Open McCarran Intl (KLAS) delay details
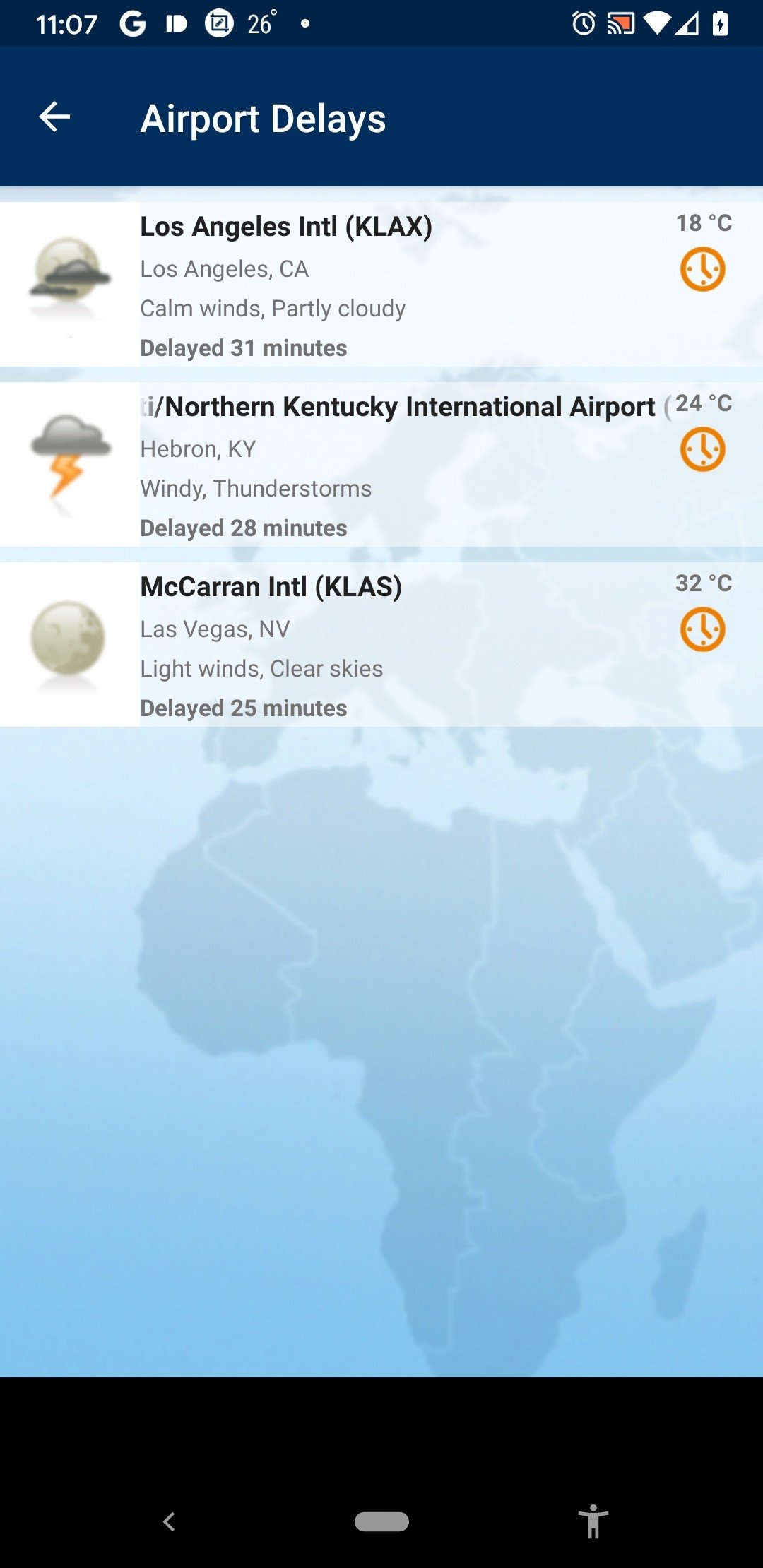Image resolution: width=763 pixels, height=1568 pixels. [x=381, y=645]
